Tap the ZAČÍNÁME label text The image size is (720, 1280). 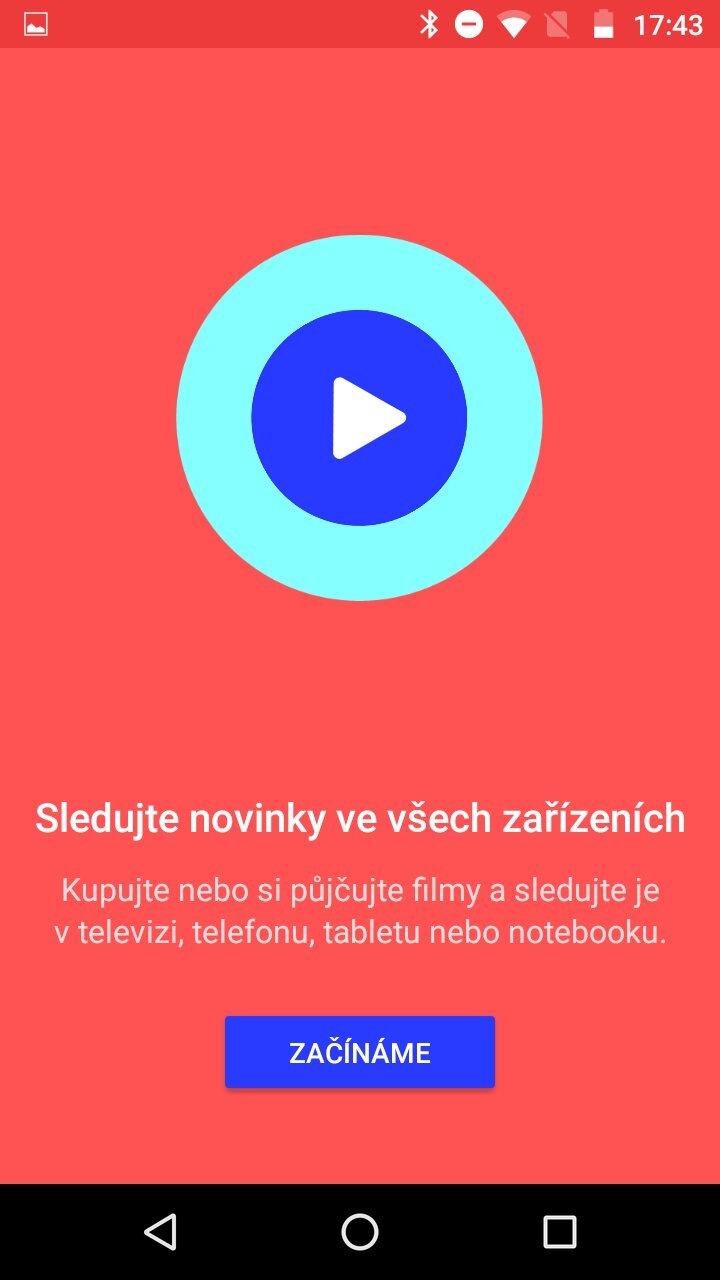[x=359, y=1051]
